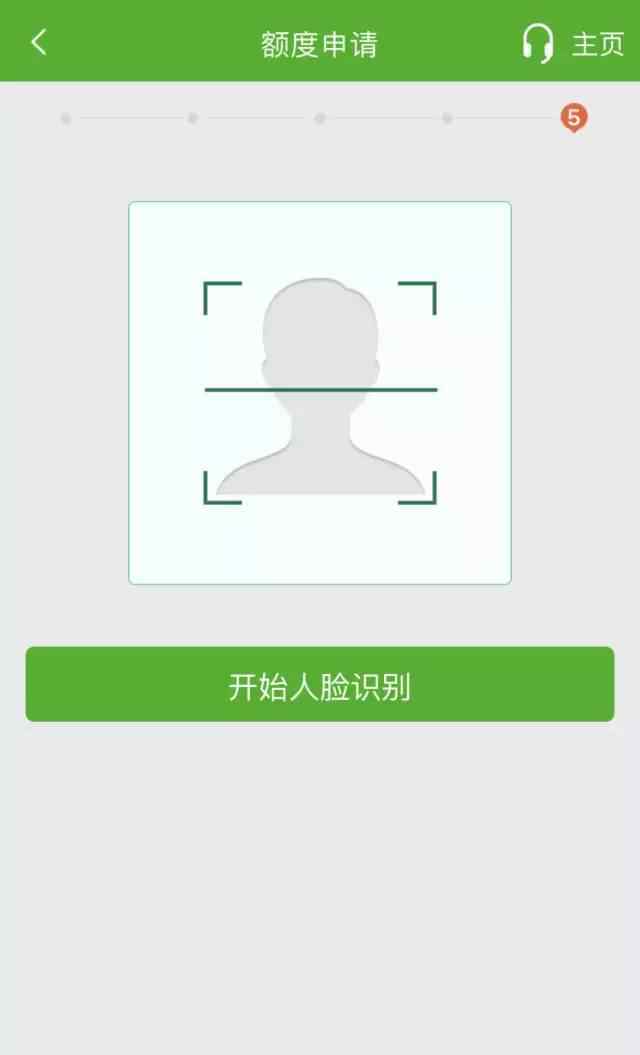
Task: Go to the 主页 home page
Action: pyautogui.click(x=597, y=44)
